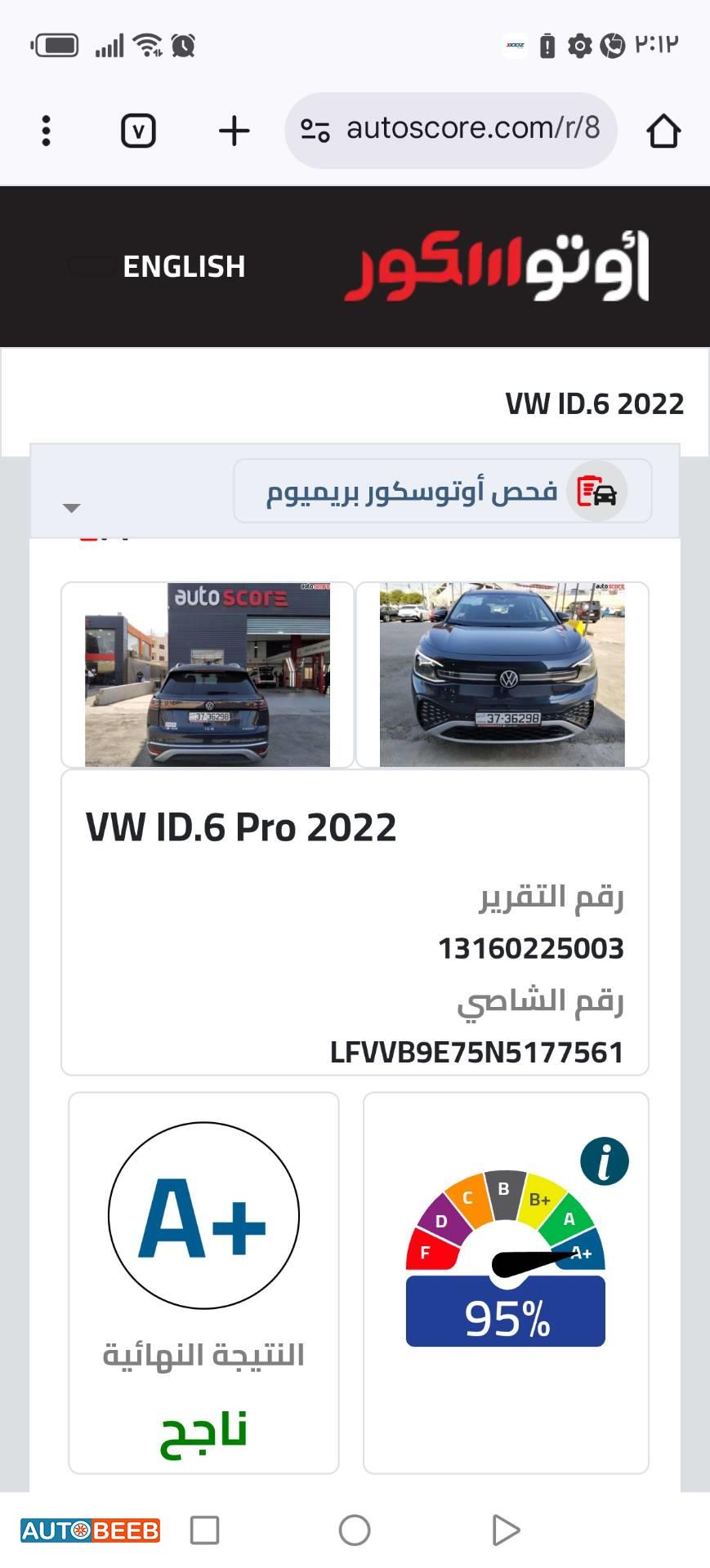
Task: Expand the premium inspection section chevron
Action: click(72, 507)
